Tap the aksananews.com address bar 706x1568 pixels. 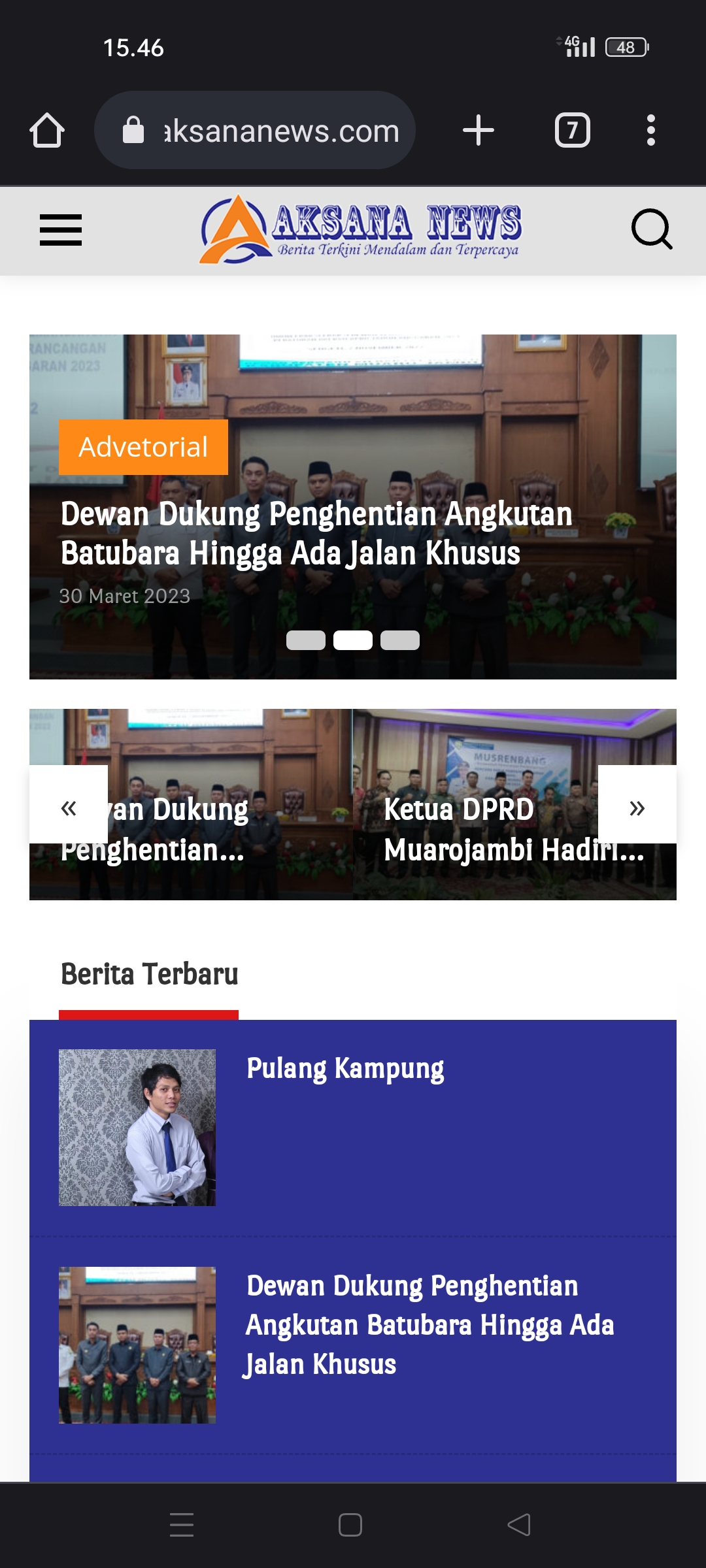tap(255, 130)
